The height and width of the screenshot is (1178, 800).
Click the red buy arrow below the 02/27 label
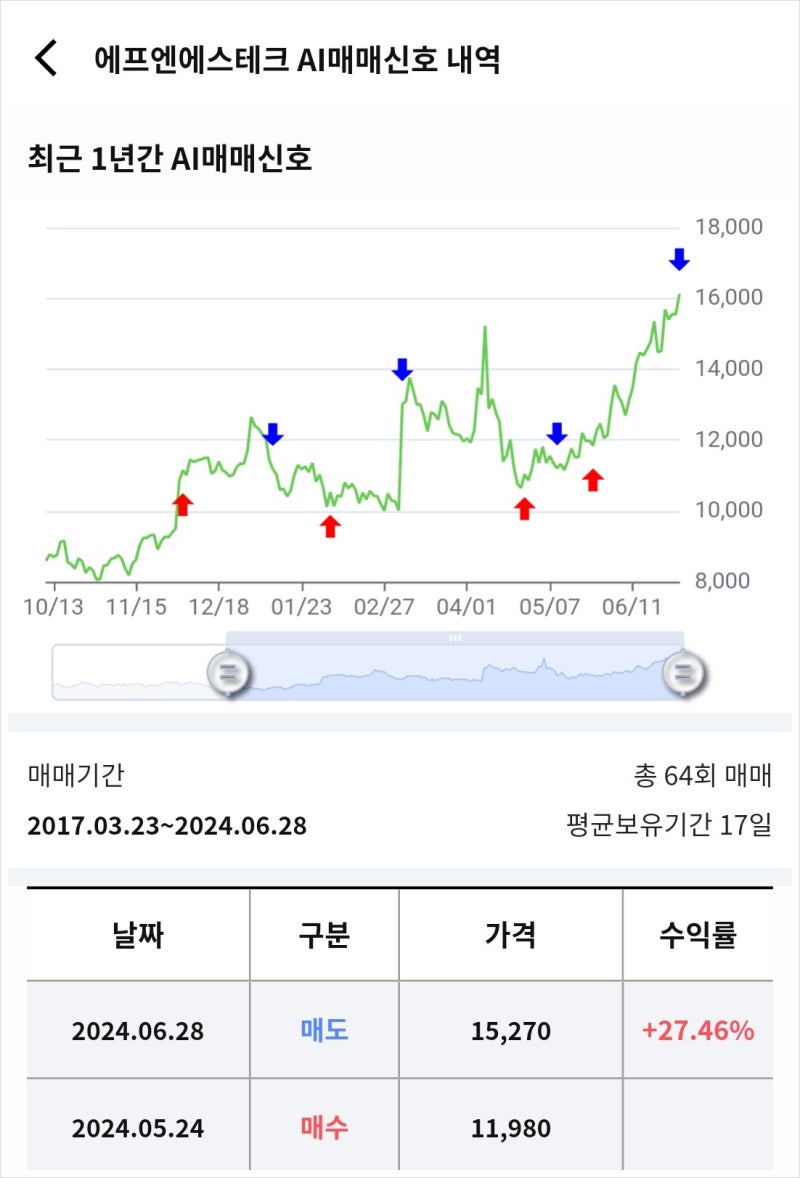click(329, 525)
